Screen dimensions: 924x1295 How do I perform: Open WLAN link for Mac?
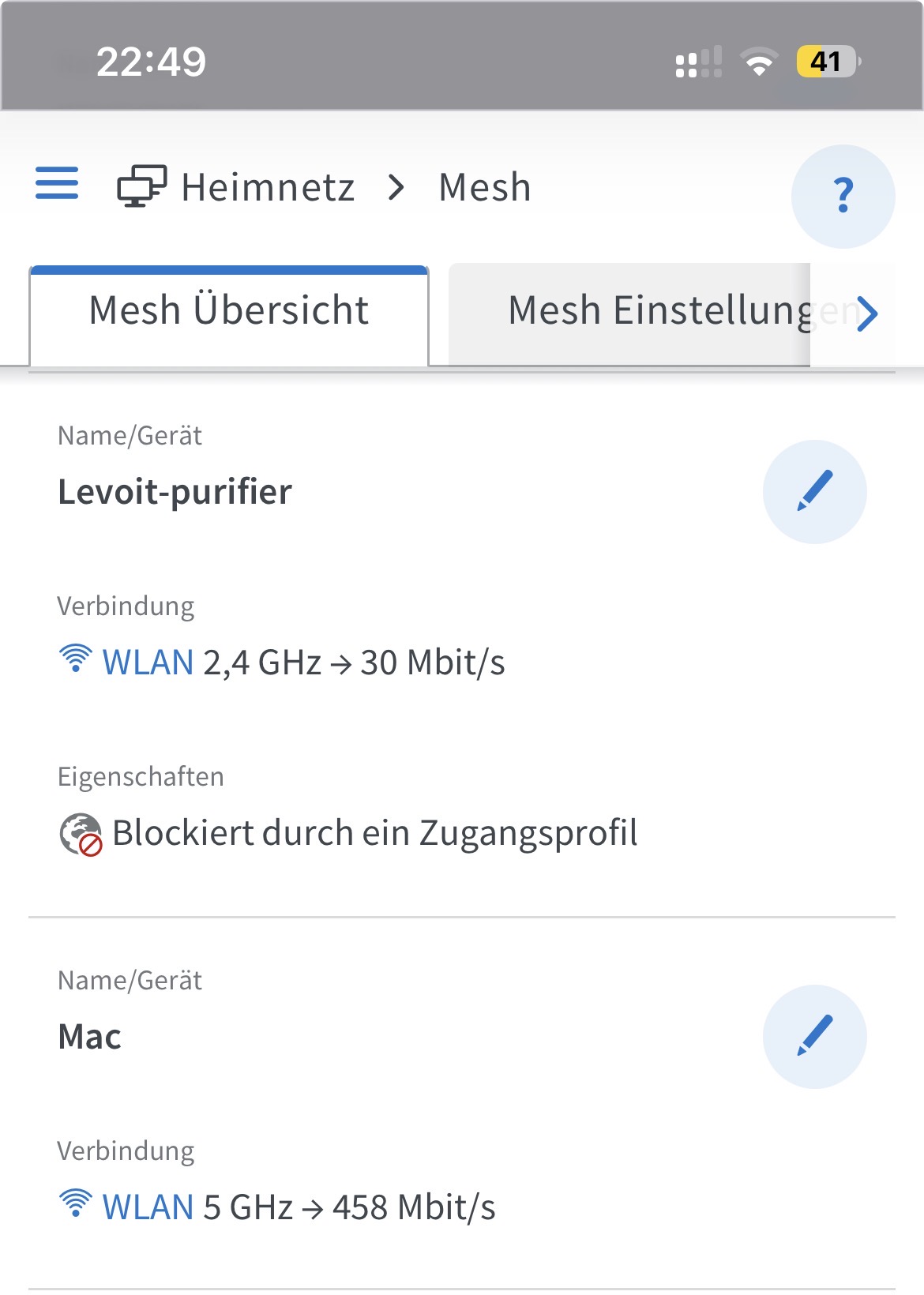pos(148,1207)
